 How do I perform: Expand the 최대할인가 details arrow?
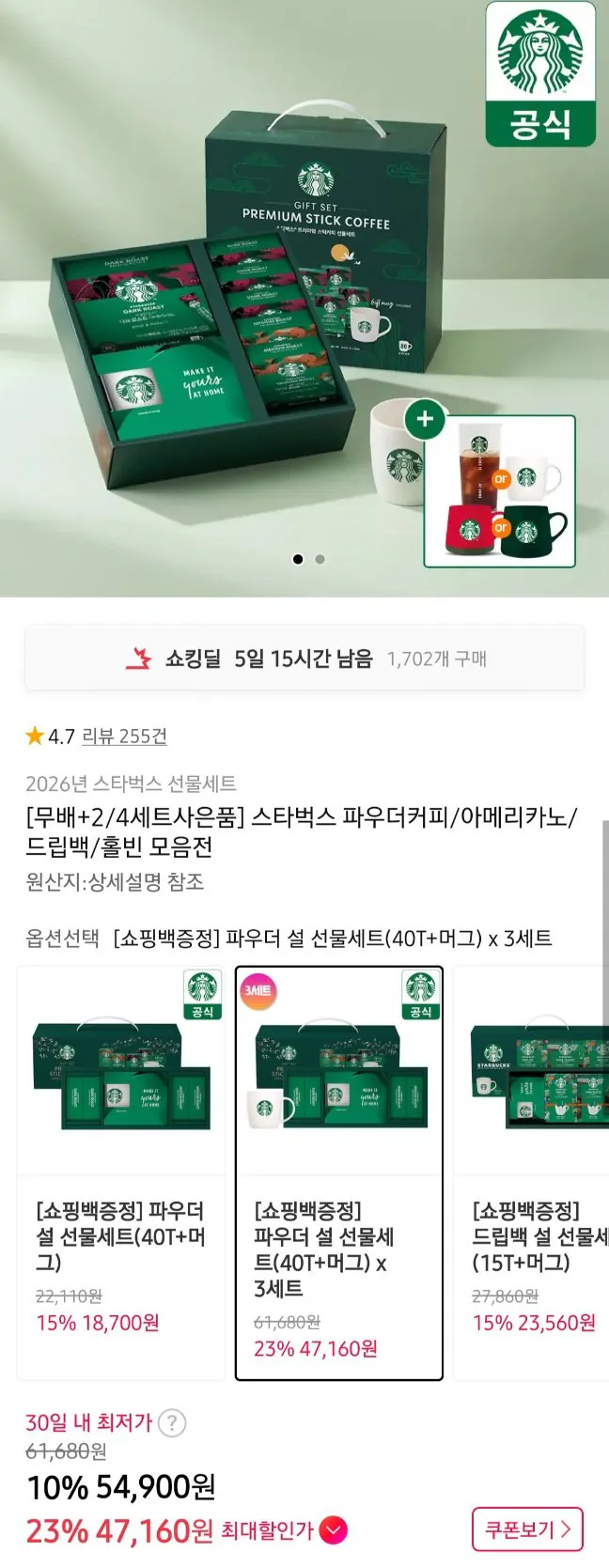point(333,1531)
